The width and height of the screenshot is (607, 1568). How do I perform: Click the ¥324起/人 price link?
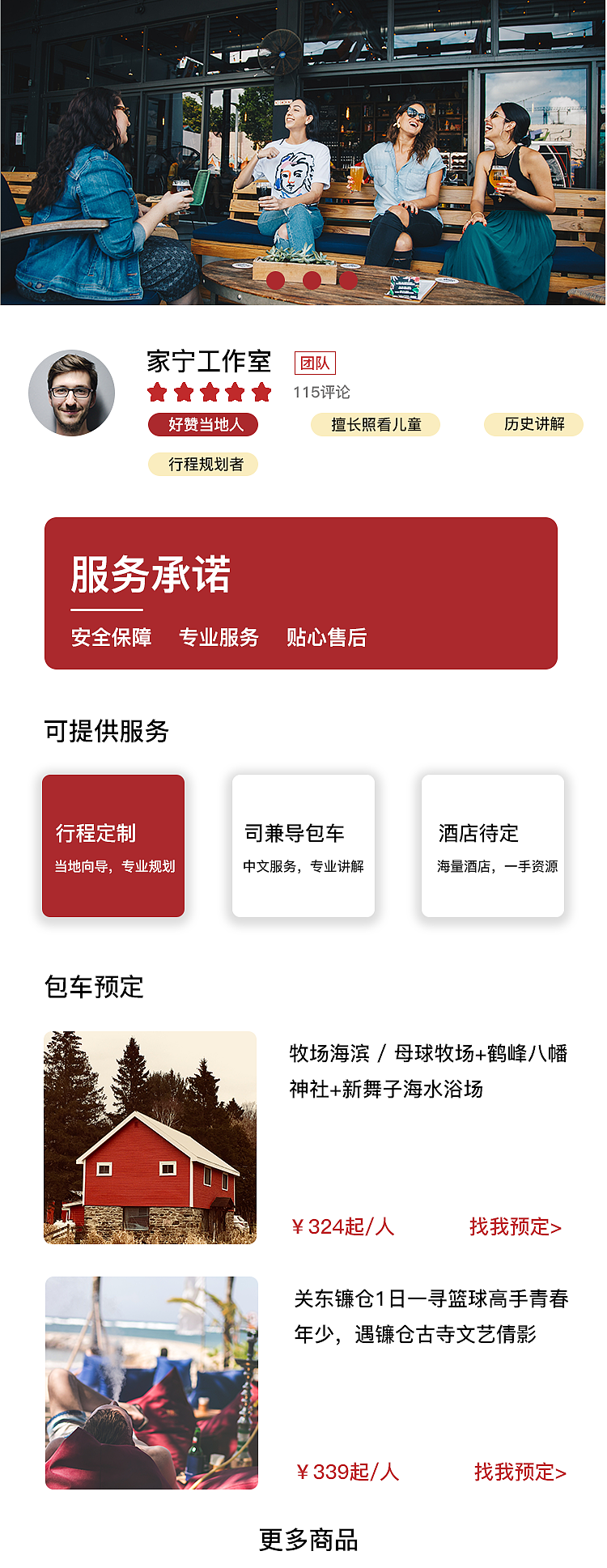(x=345, y=1228)
